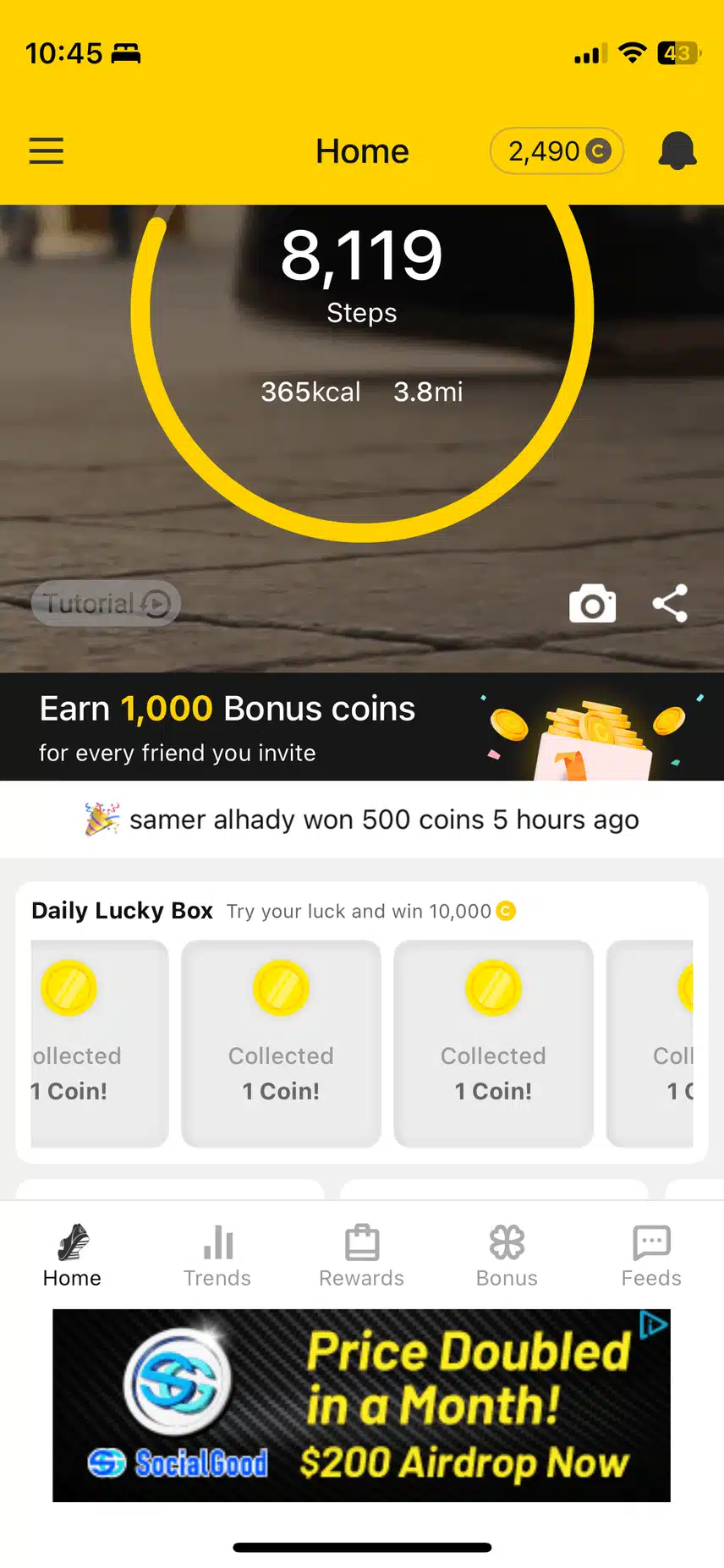Open the notifications bell
The width and height of the screenshot is (724, 1568).
(x=677, y=151)
